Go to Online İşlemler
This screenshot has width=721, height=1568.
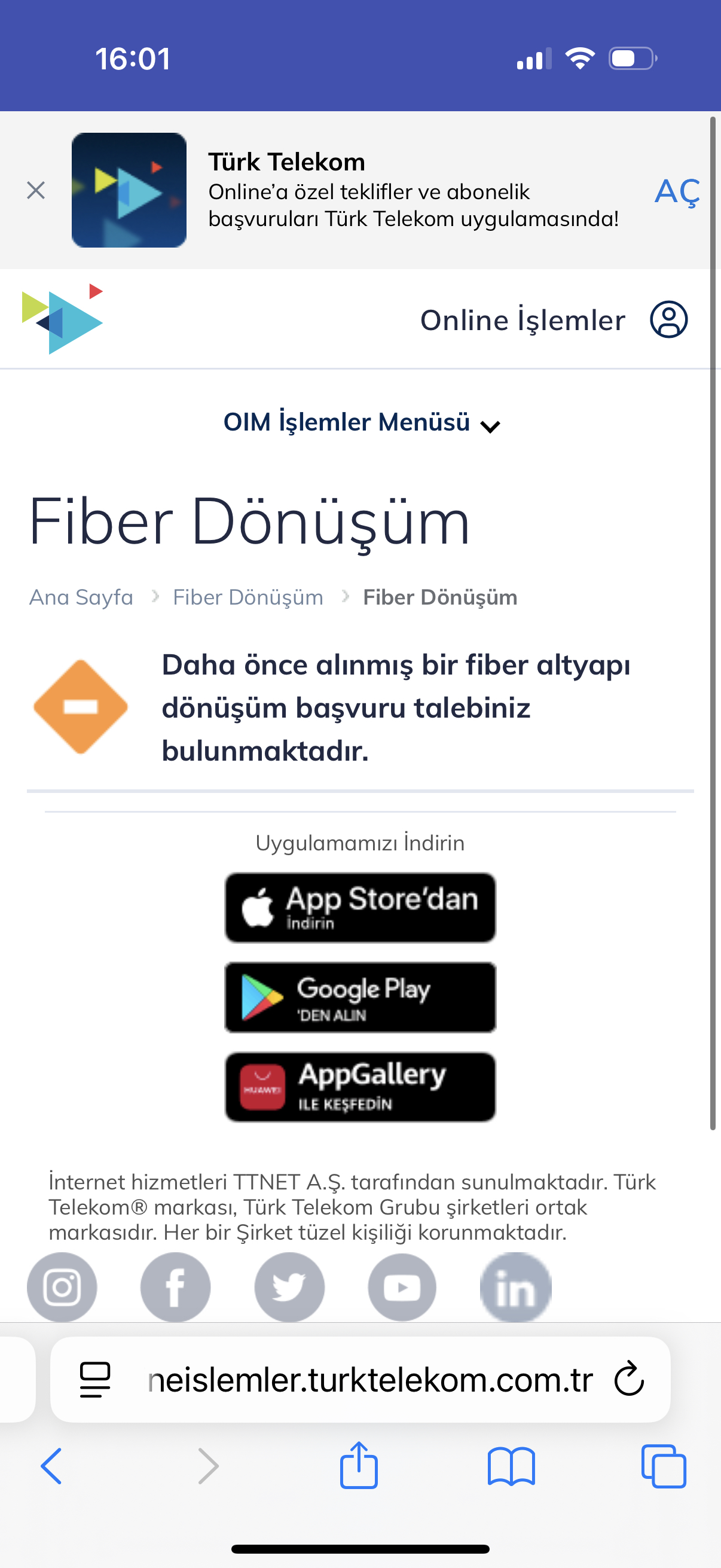(523, 320)
